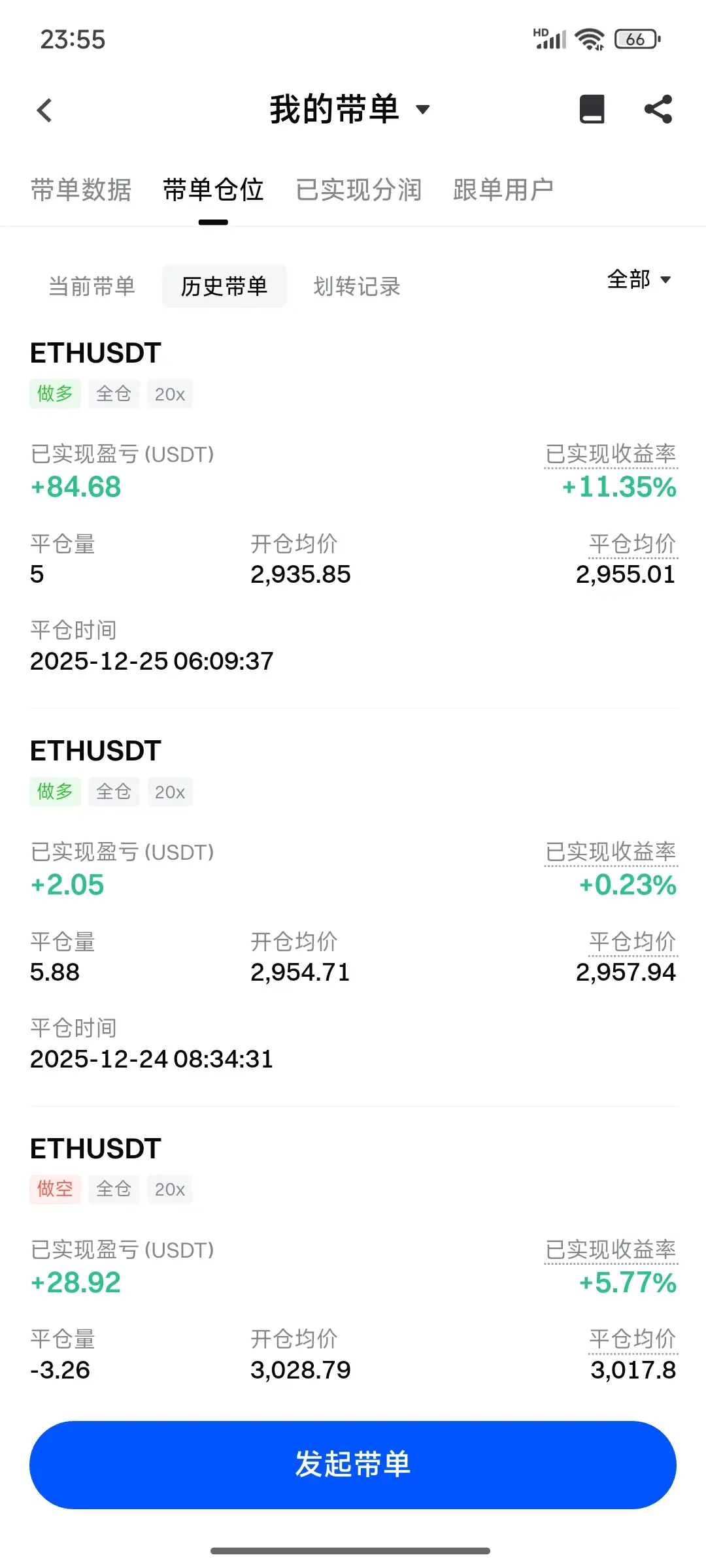Viewport: 706px width, 1568px height.
Task: Tap 已实现收益率 label for +11.35% trade
Action: point(611,454)
